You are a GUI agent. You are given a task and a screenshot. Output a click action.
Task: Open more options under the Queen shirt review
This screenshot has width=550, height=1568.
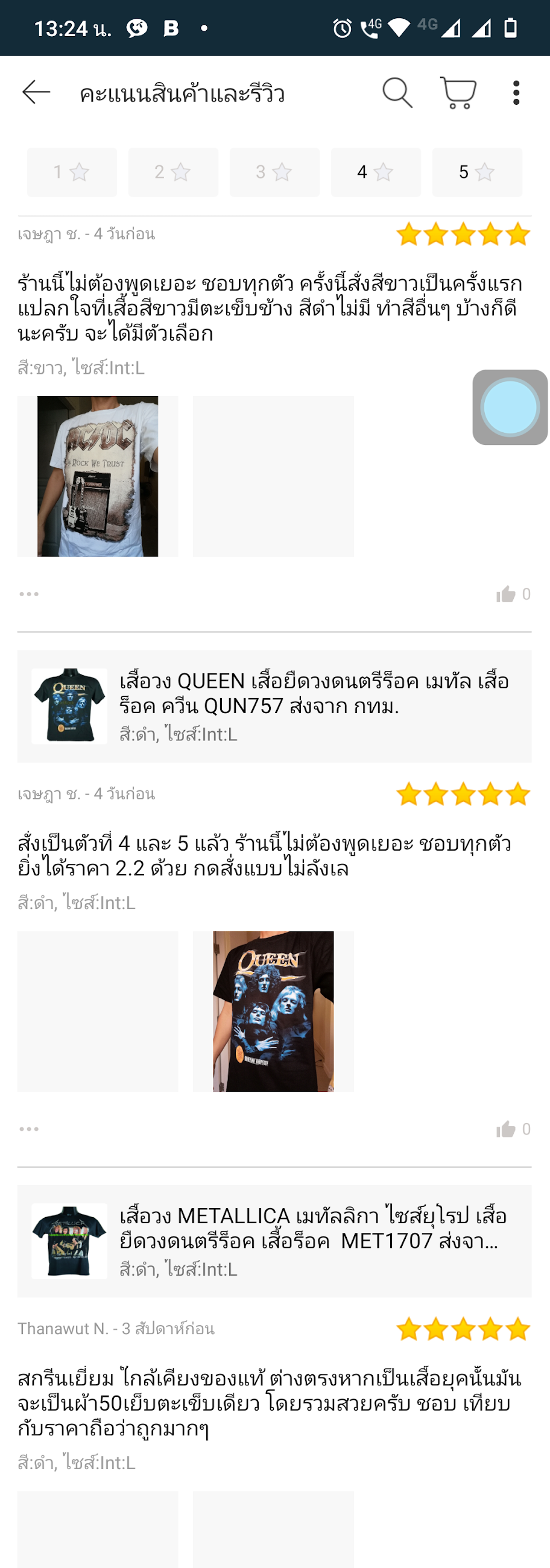(28, 1129)
